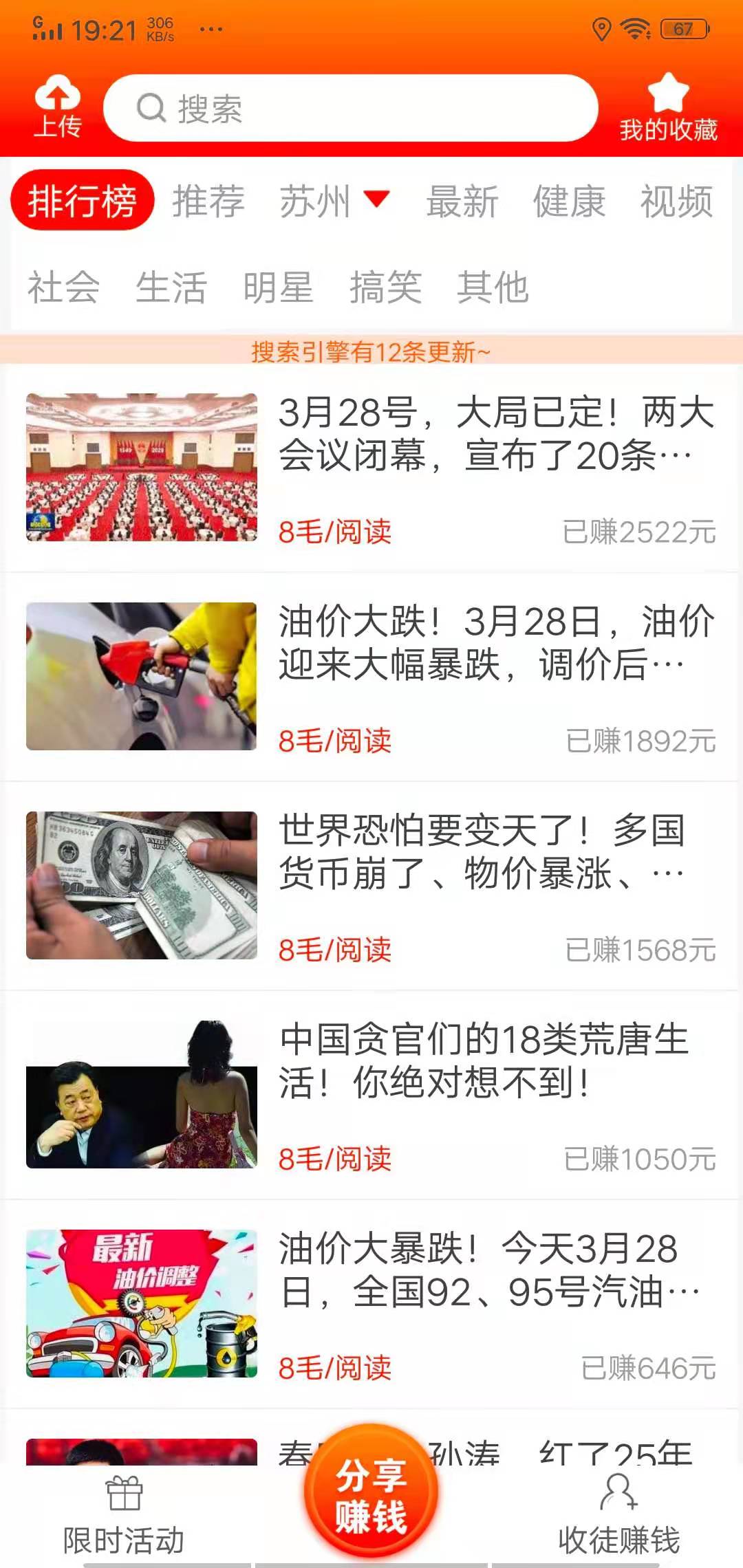743x1568 pixels.
Task: Switch to the 推荐 tab
Action: pyautogui.click(x=208, y=202)
